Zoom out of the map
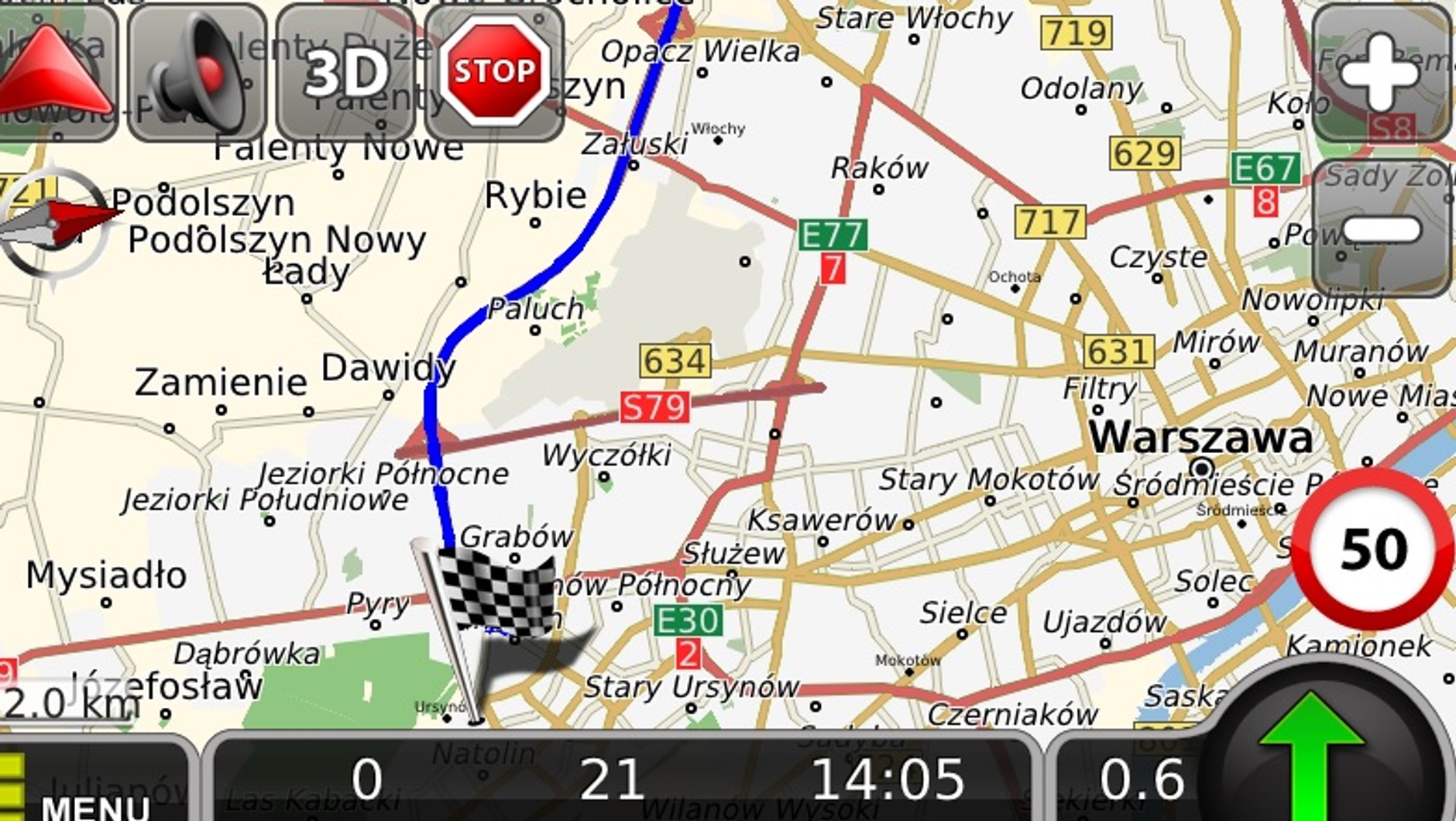Viewport: 1456px width, 821px height. (1381, 230)
